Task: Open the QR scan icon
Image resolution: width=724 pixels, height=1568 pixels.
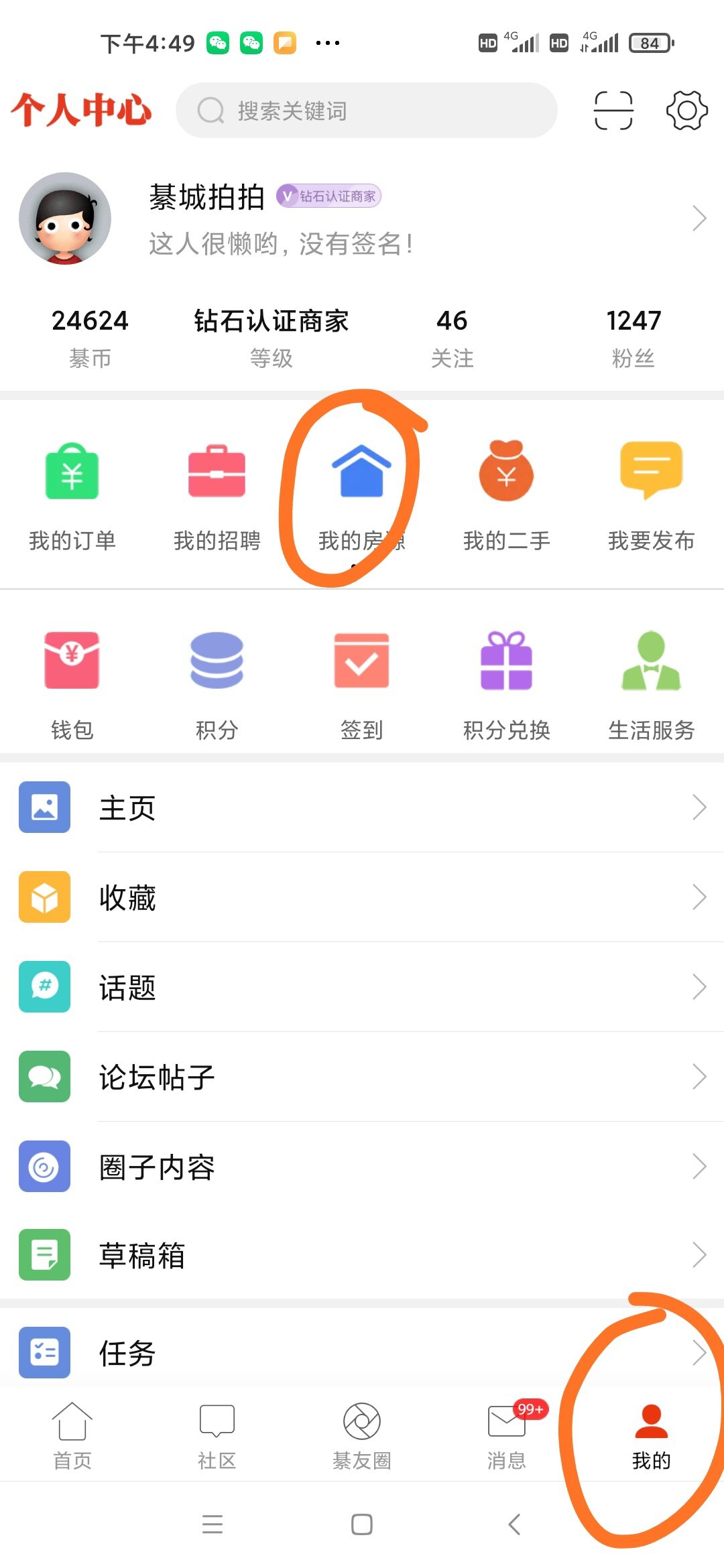Action: (613, 111)
